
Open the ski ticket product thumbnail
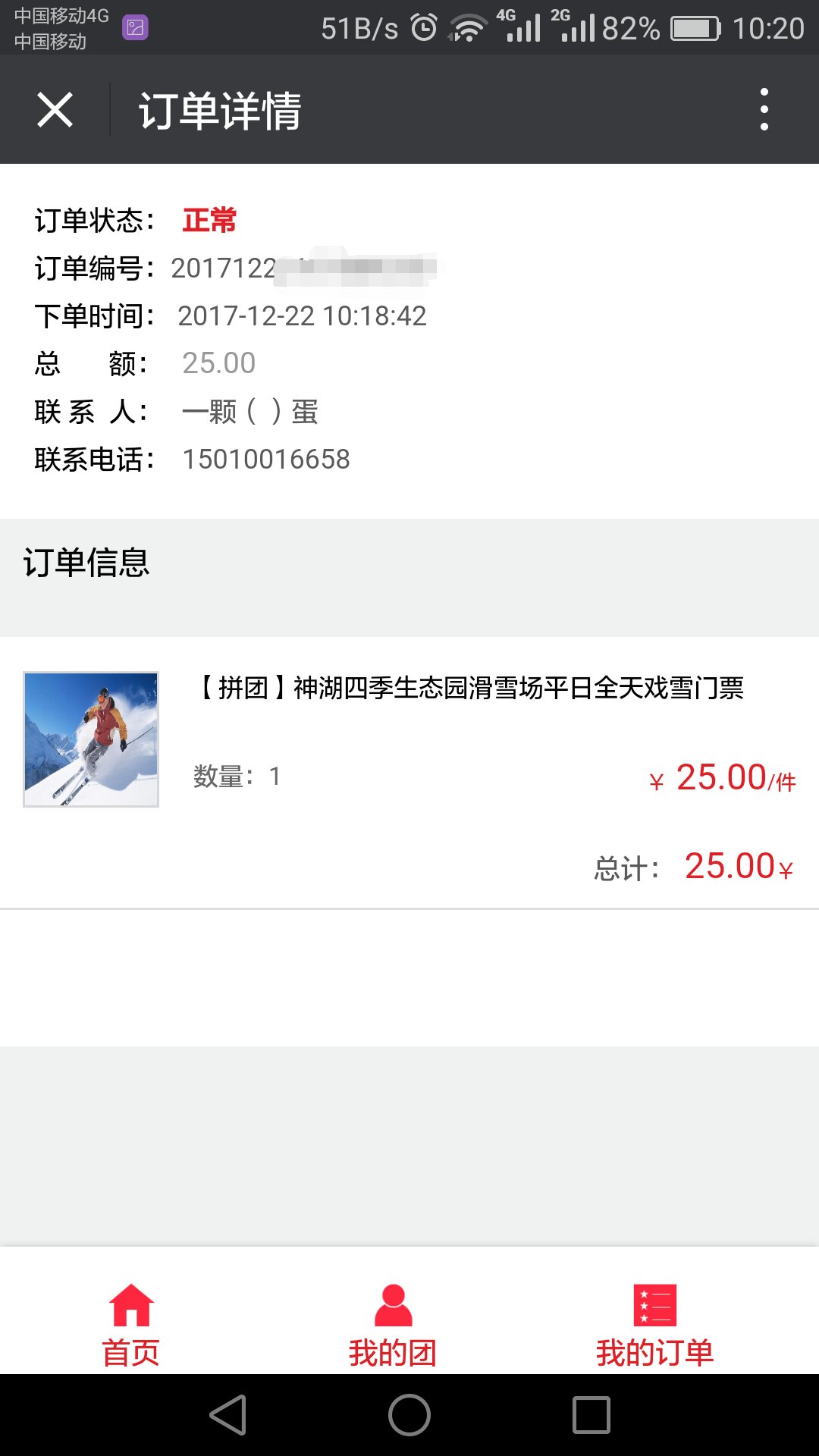(x=91, y=739)
